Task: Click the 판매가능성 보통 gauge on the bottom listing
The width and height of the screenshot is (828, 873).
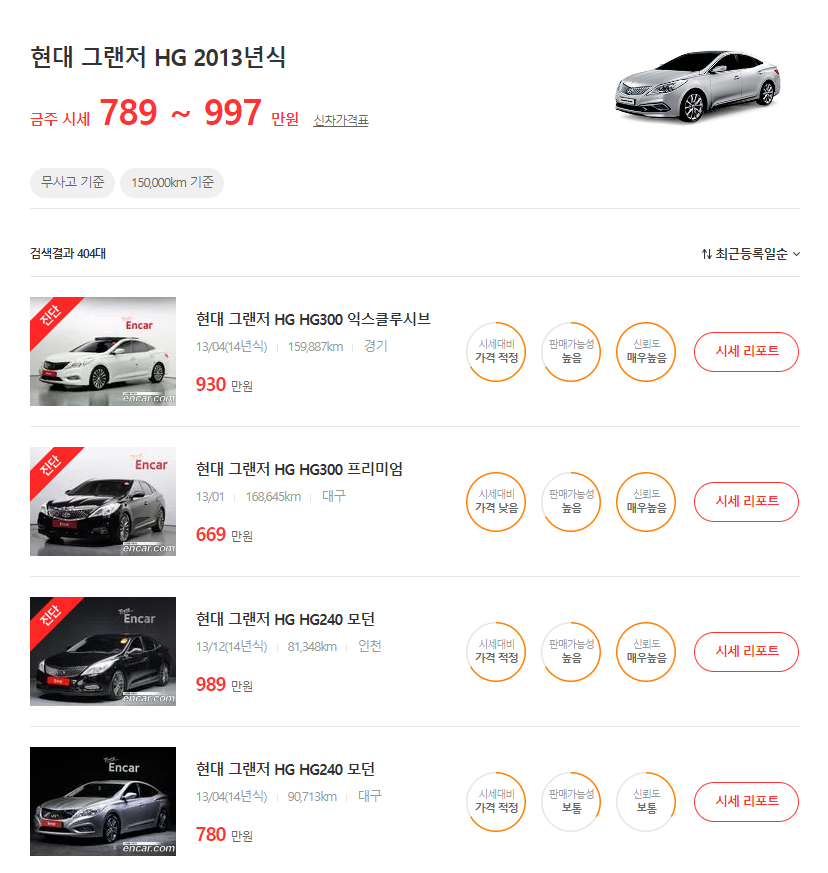Action: pos(570,802)
